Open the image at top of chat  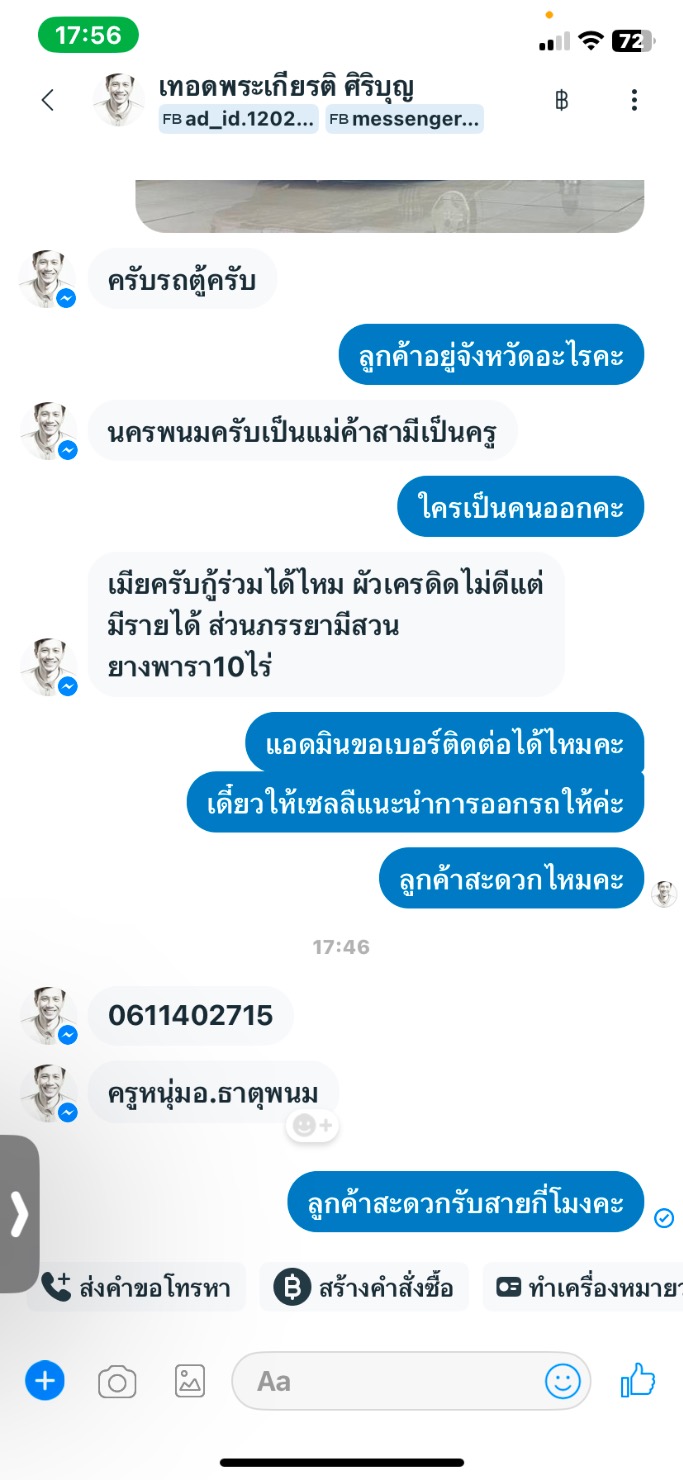pos(390,205)
